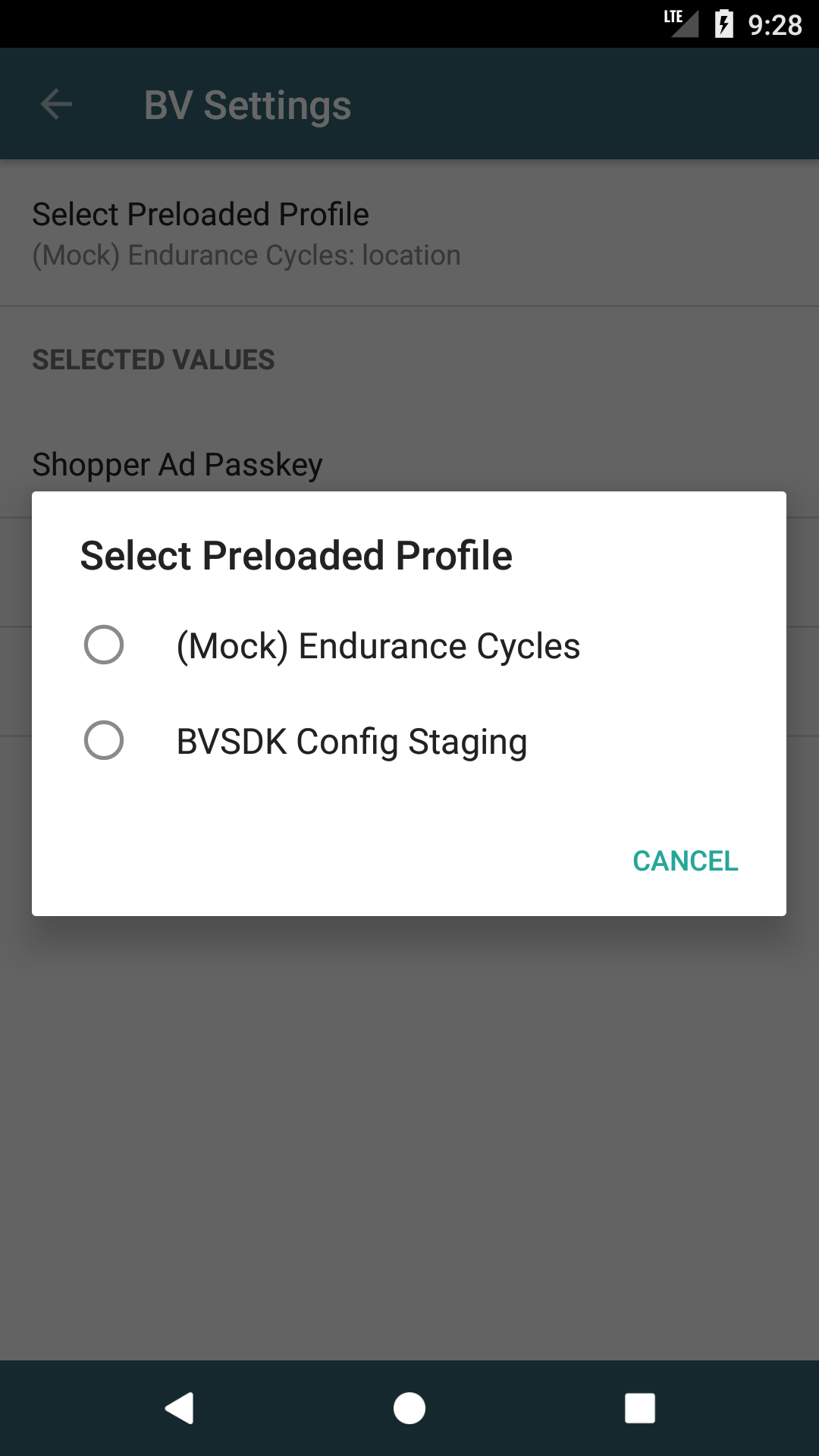Cancel the profile selection dialog

coord(686,861)
